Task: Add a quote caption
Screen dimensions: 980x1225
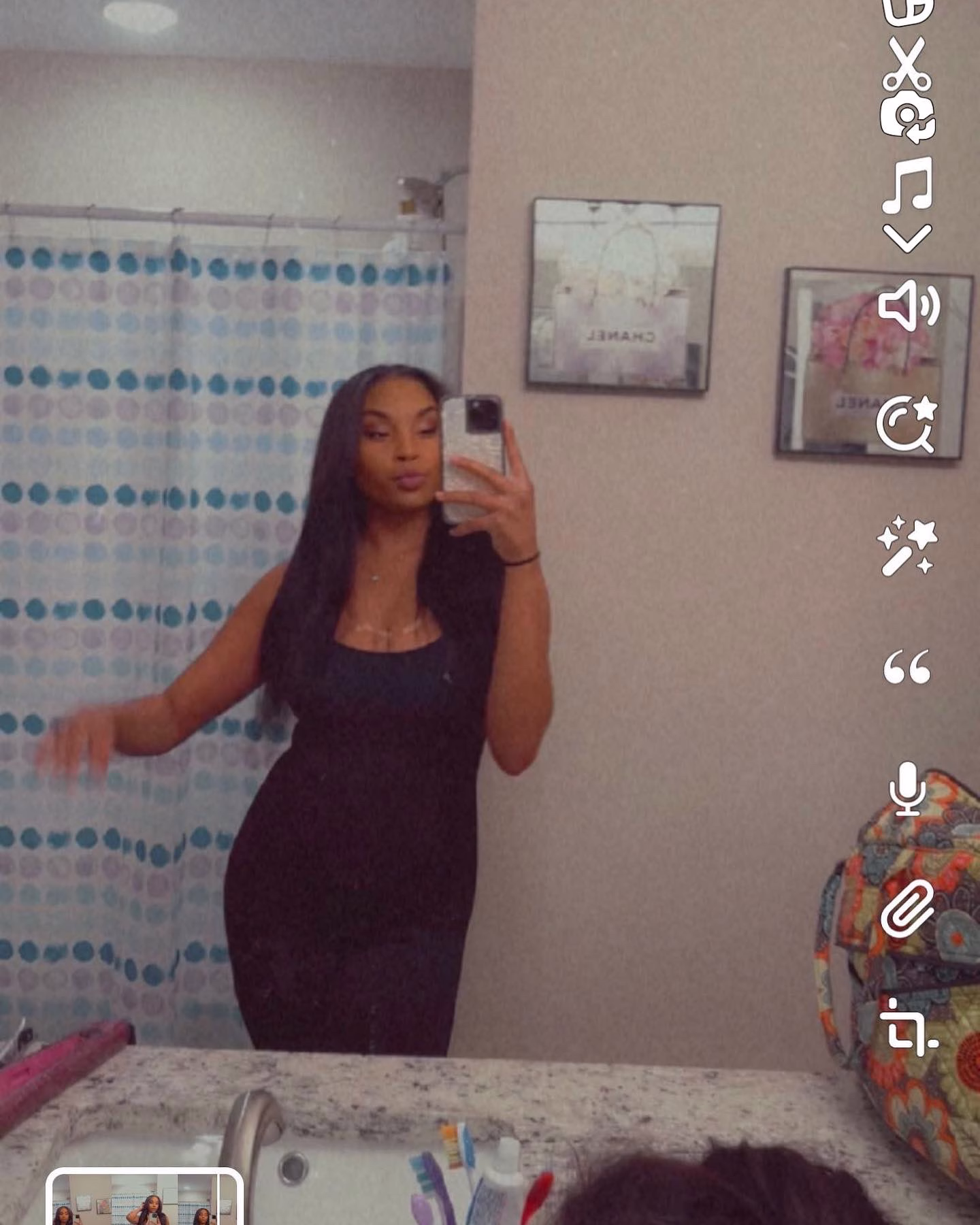Action: click(x=907, y=666)
